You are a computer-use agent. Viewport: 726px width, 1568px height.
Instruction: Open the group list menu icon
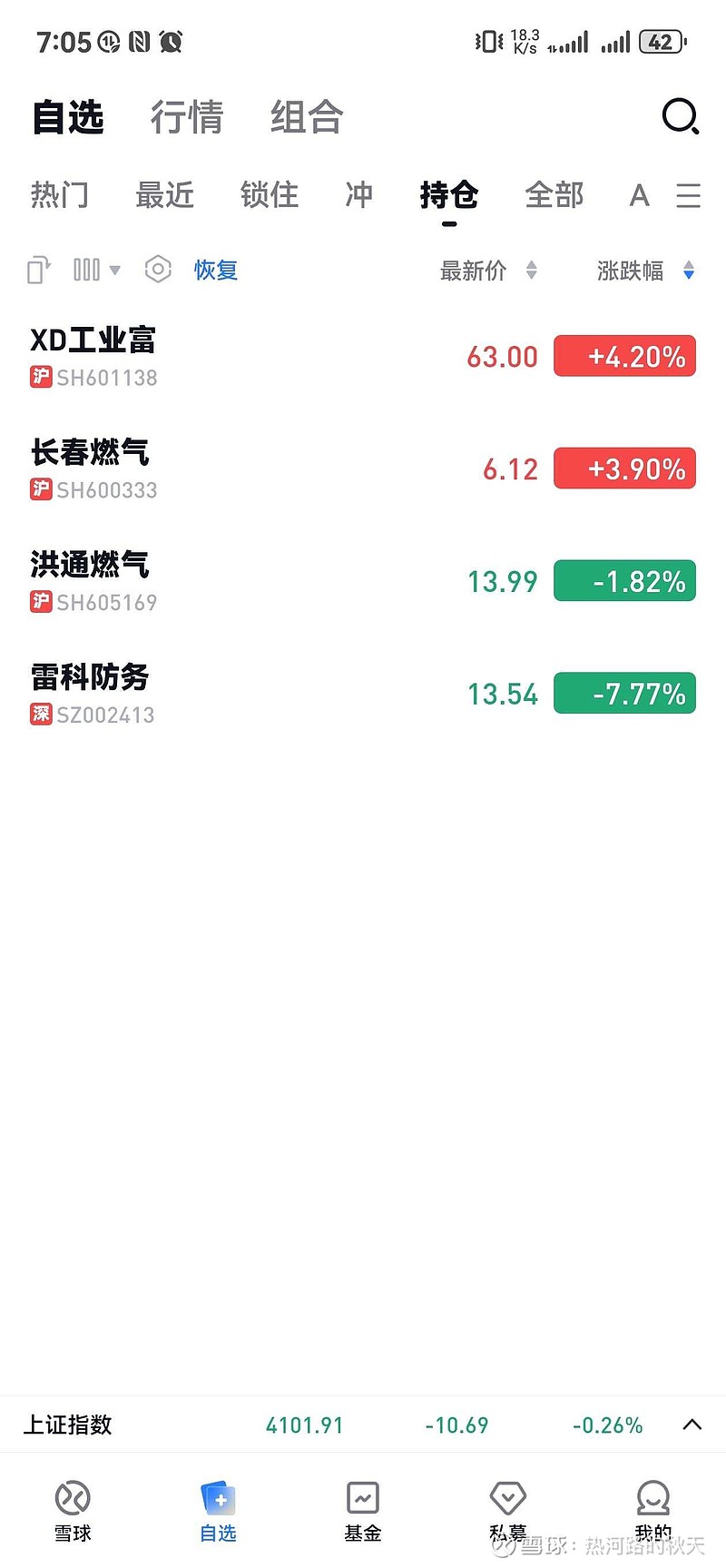pyautogui.click(x=688, y=195)
